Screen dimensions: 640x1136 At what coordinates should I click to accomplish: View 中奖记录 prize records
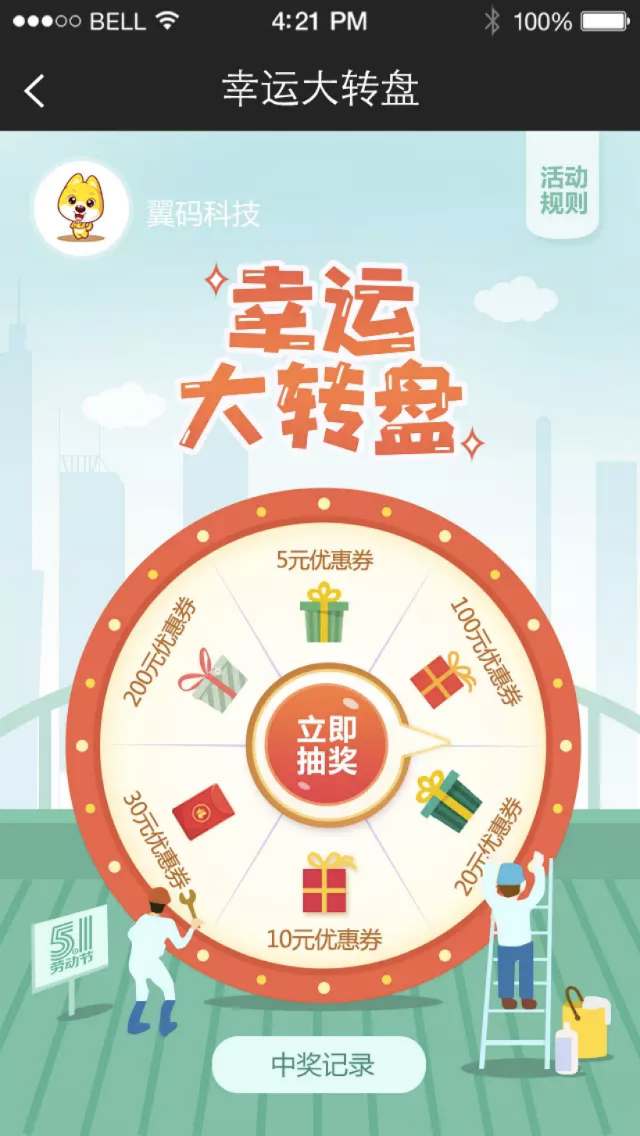click(320, 1064)
